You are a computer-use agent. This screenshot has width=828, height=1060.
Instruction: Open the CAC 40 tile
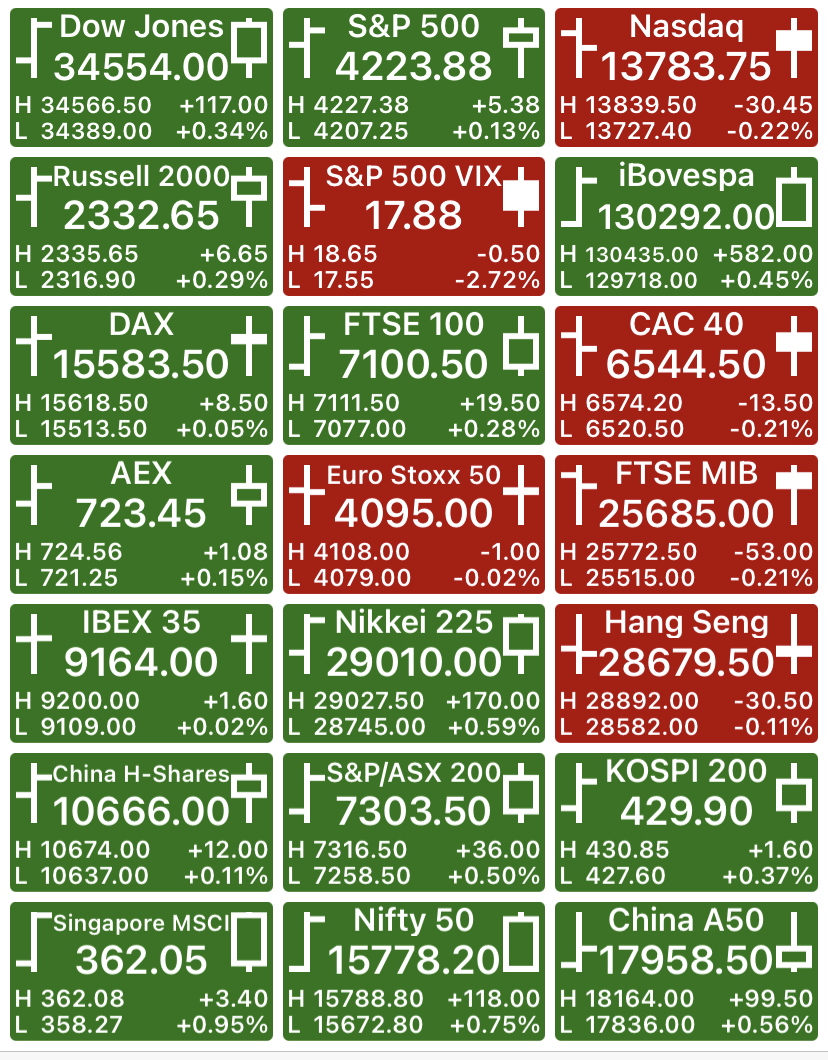[x=686, y=375]
